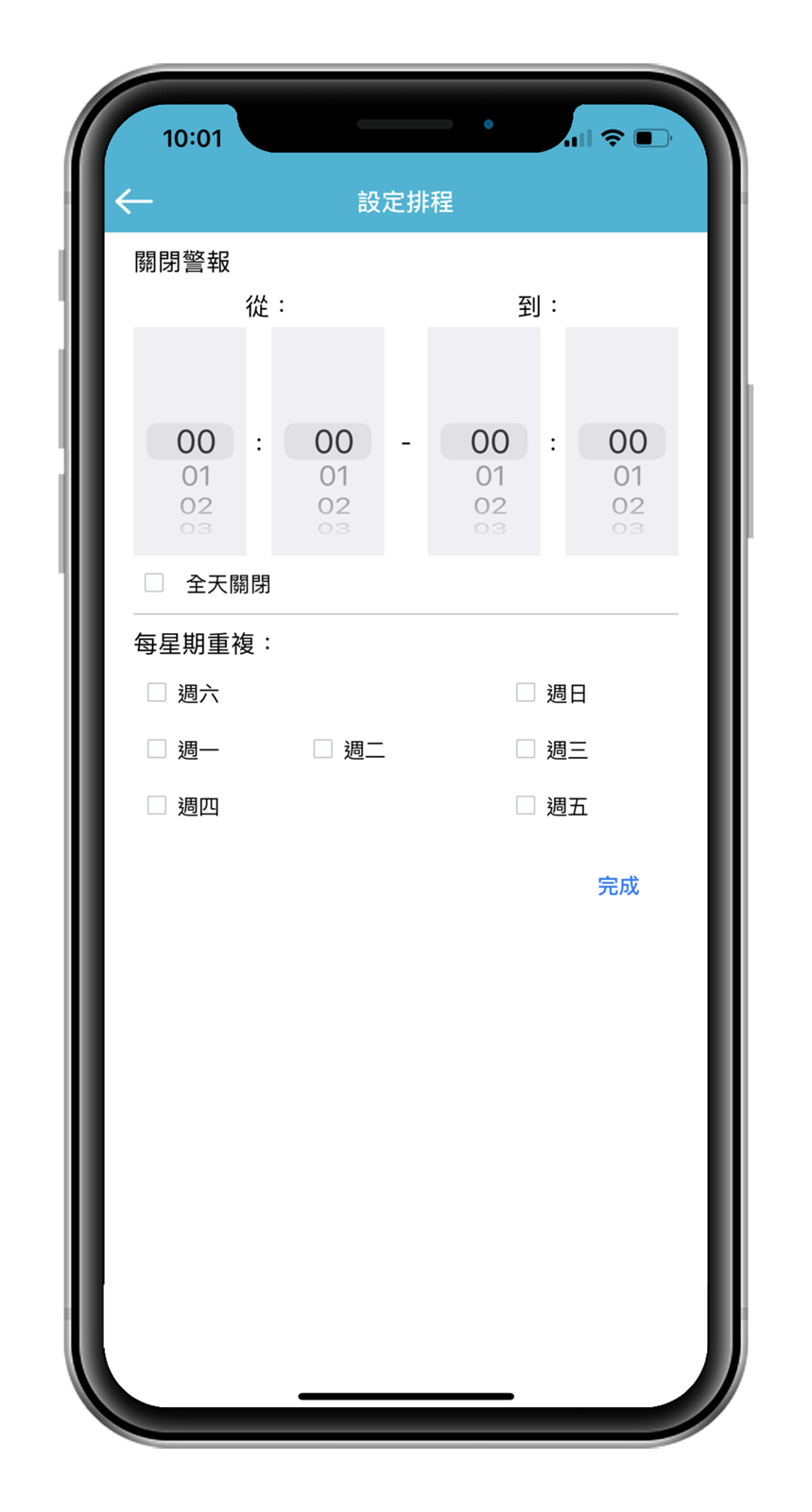Enable the 週一 checkbox

(x=157, y=748)
